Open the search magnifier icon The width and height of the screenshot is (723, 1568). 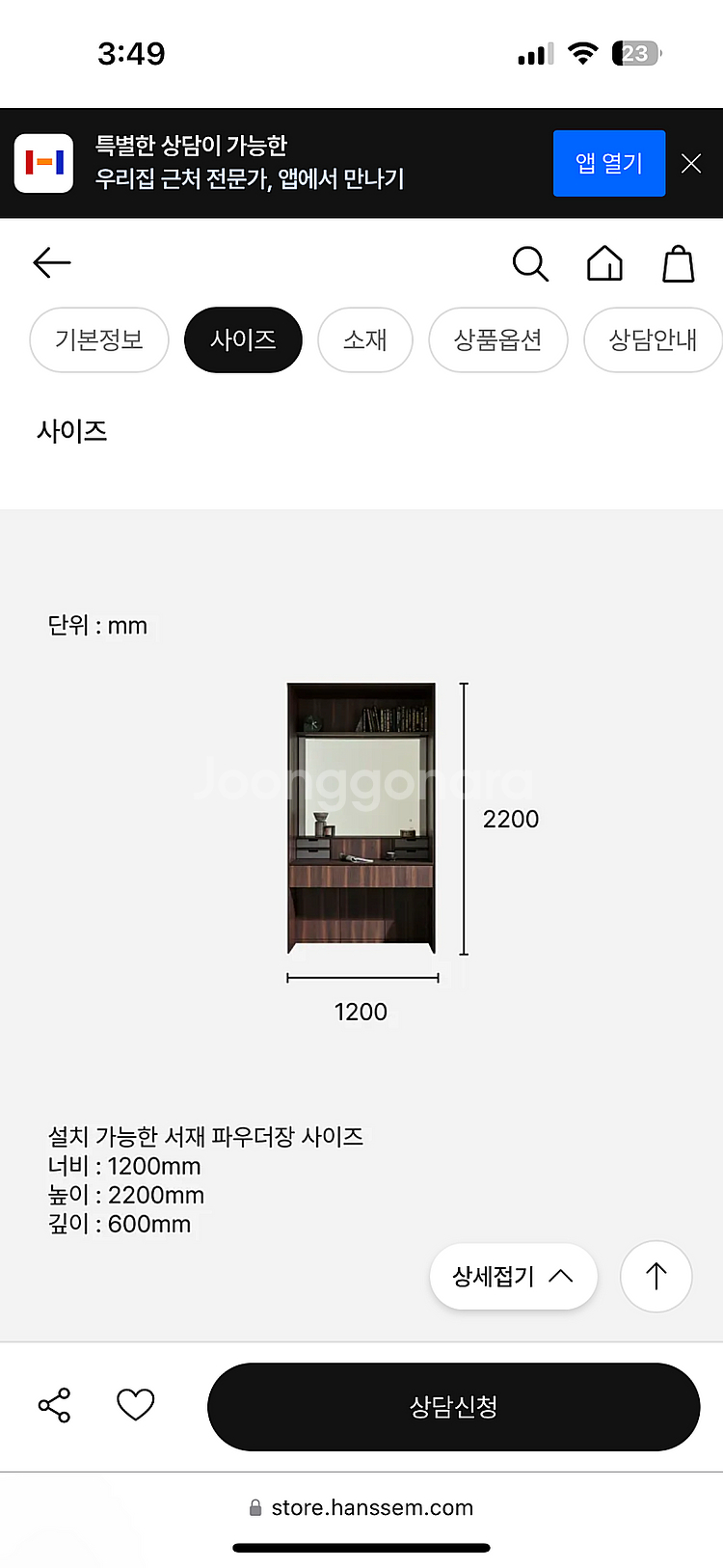point(529,263)
